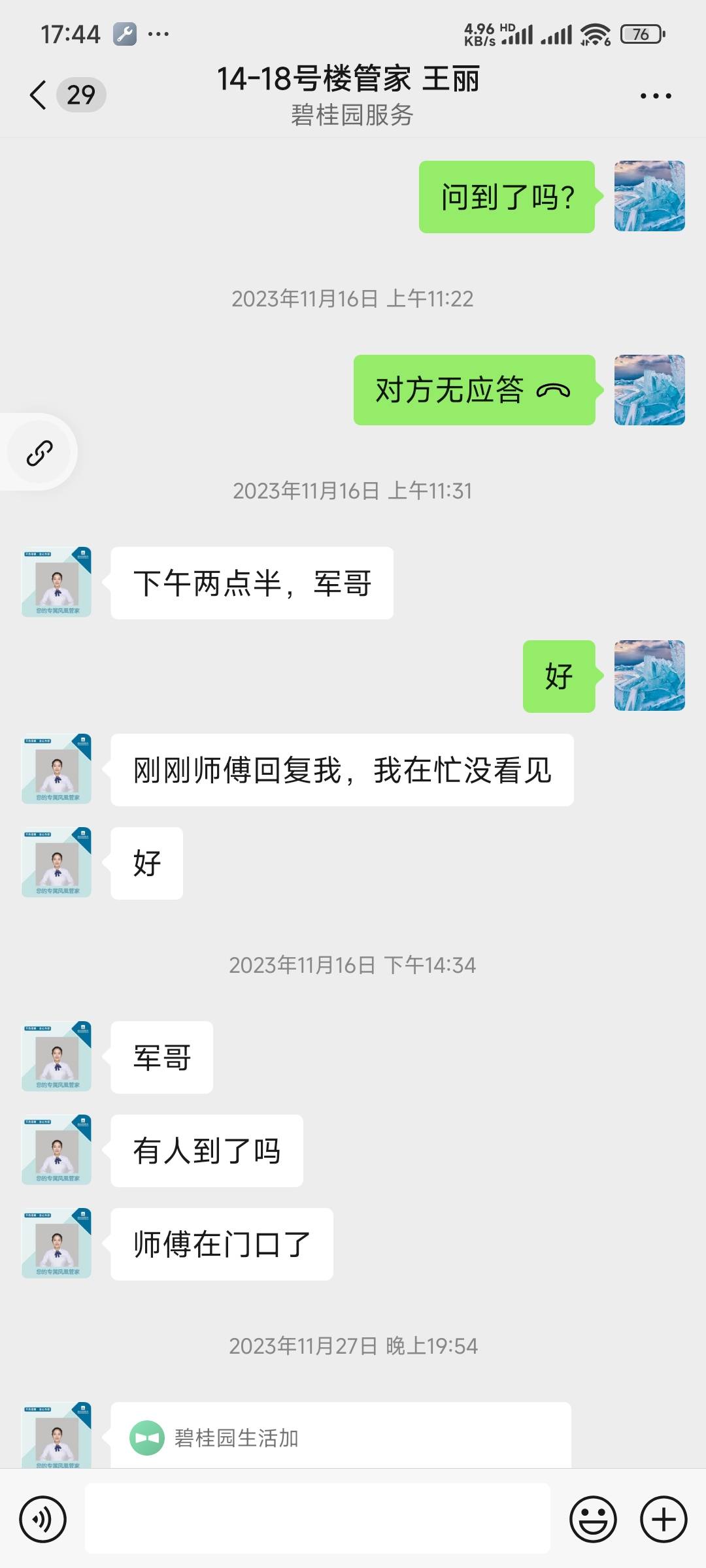The width and height of the screenshot is (706, 1568).
Task: Switch to voice message input
Action: pos(43,1519)
